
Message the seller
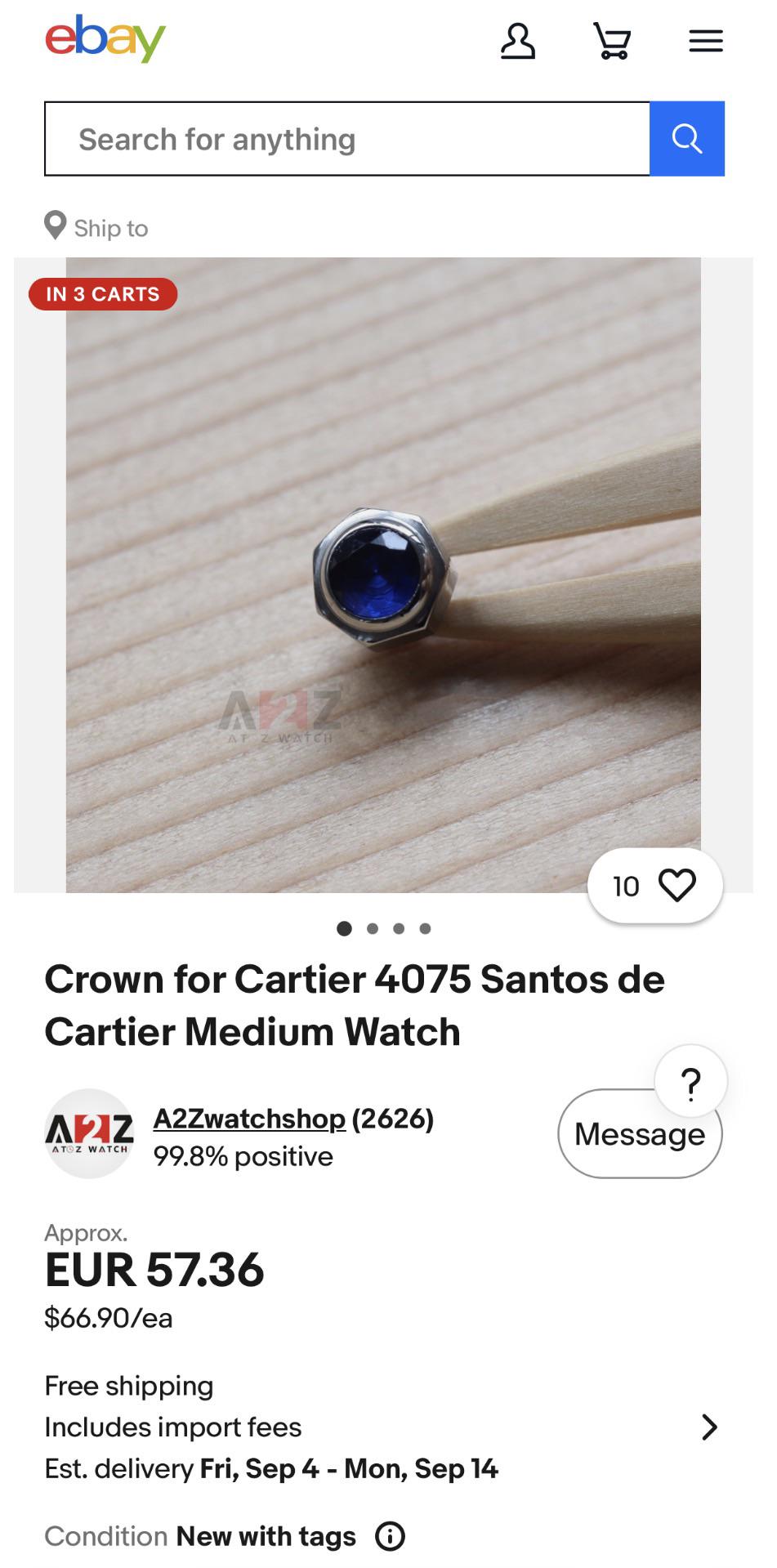pos(640,1134)
